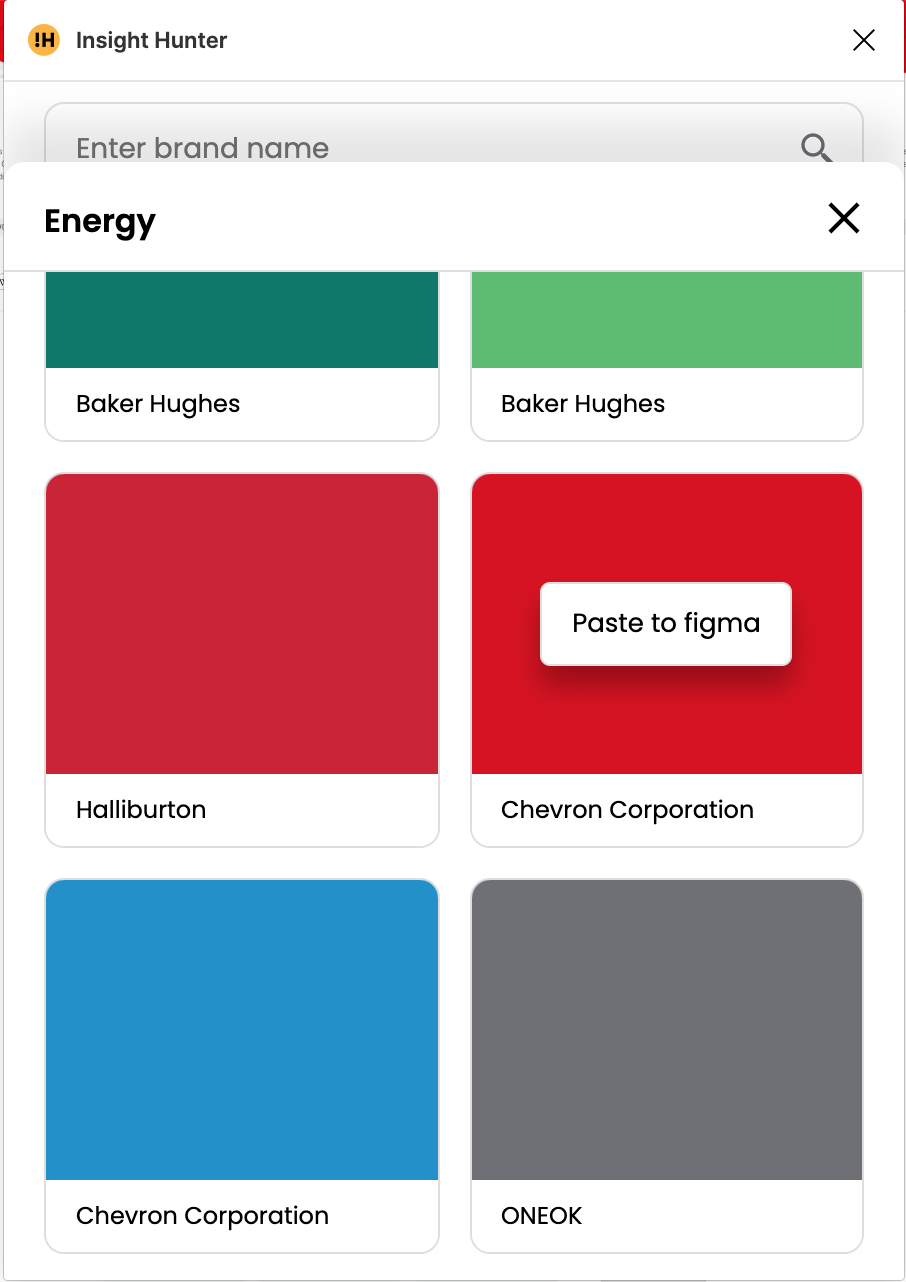This screenshot has width=906, height=1282.
Task: Click the Baker Hughes name under the teal swatch
Action: click(x=157, y=403)
